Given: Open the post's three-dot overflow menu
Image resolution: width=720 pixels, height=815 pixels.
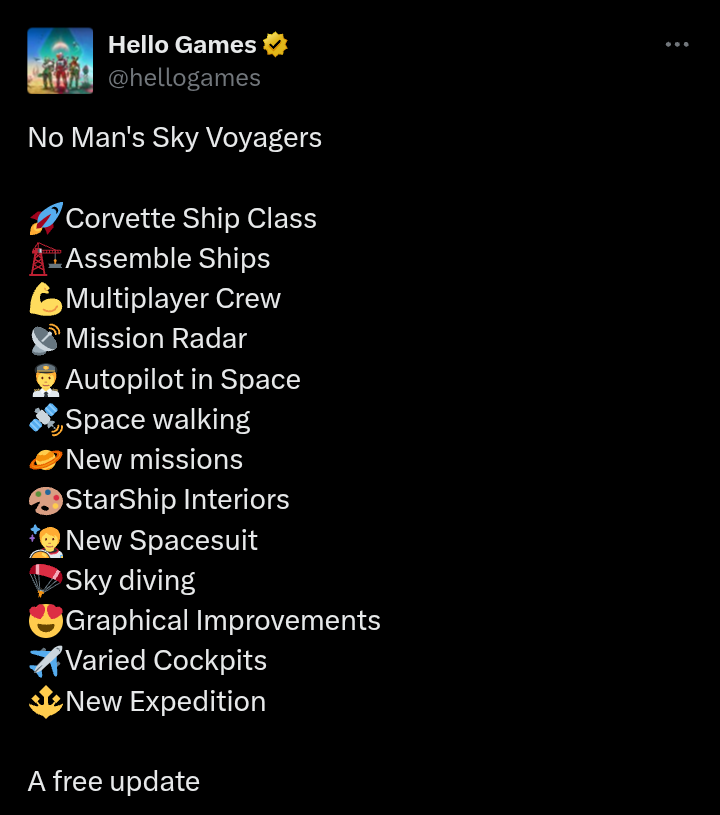Looking at the screenshot, I should point(677,45).
